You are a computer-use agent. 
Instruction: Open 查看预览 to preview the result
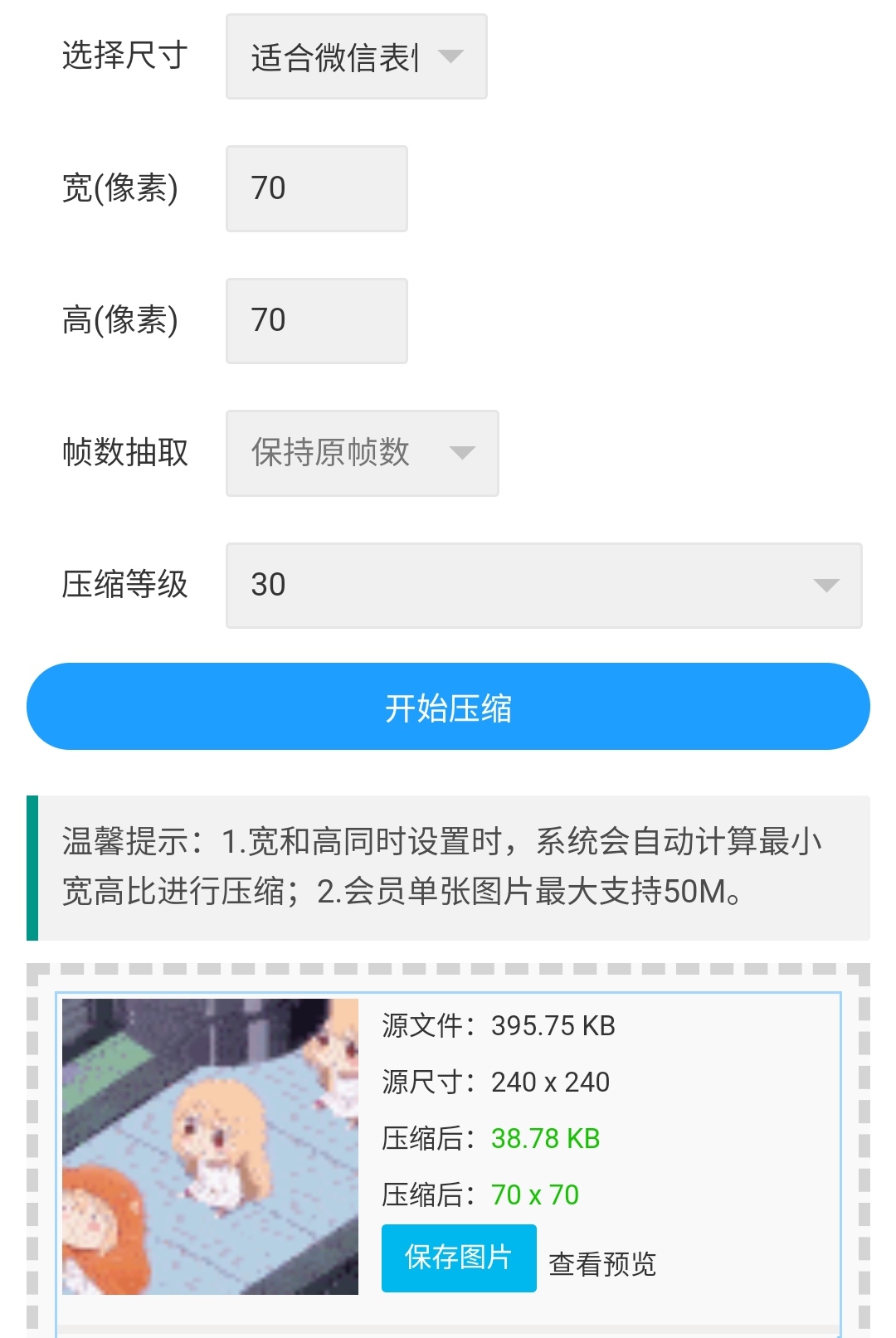click(x=602, y=1263)
